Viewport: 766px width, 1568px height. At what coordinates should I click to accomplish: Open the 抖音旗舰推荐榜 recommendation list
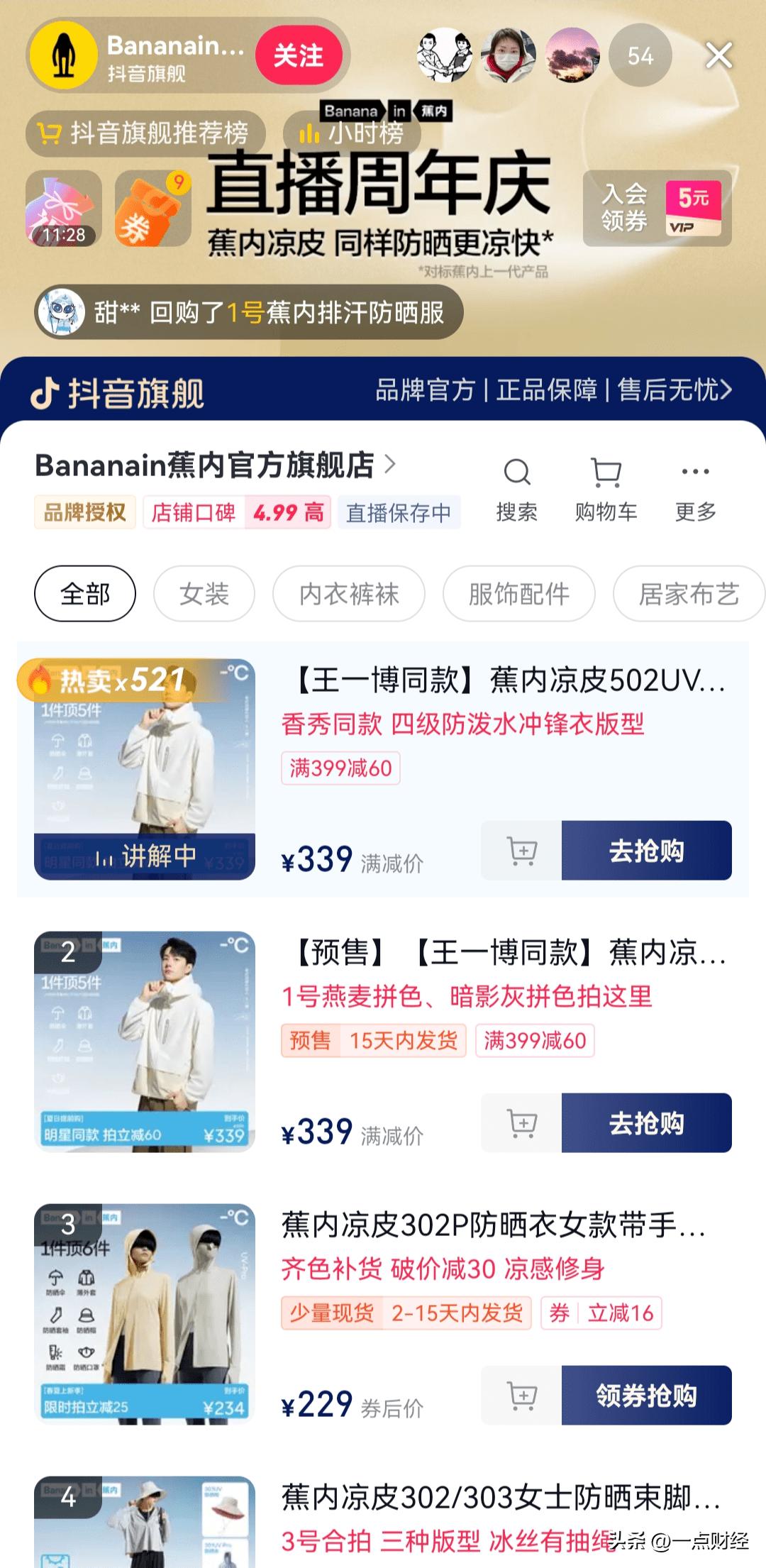[x=145, y=133]
